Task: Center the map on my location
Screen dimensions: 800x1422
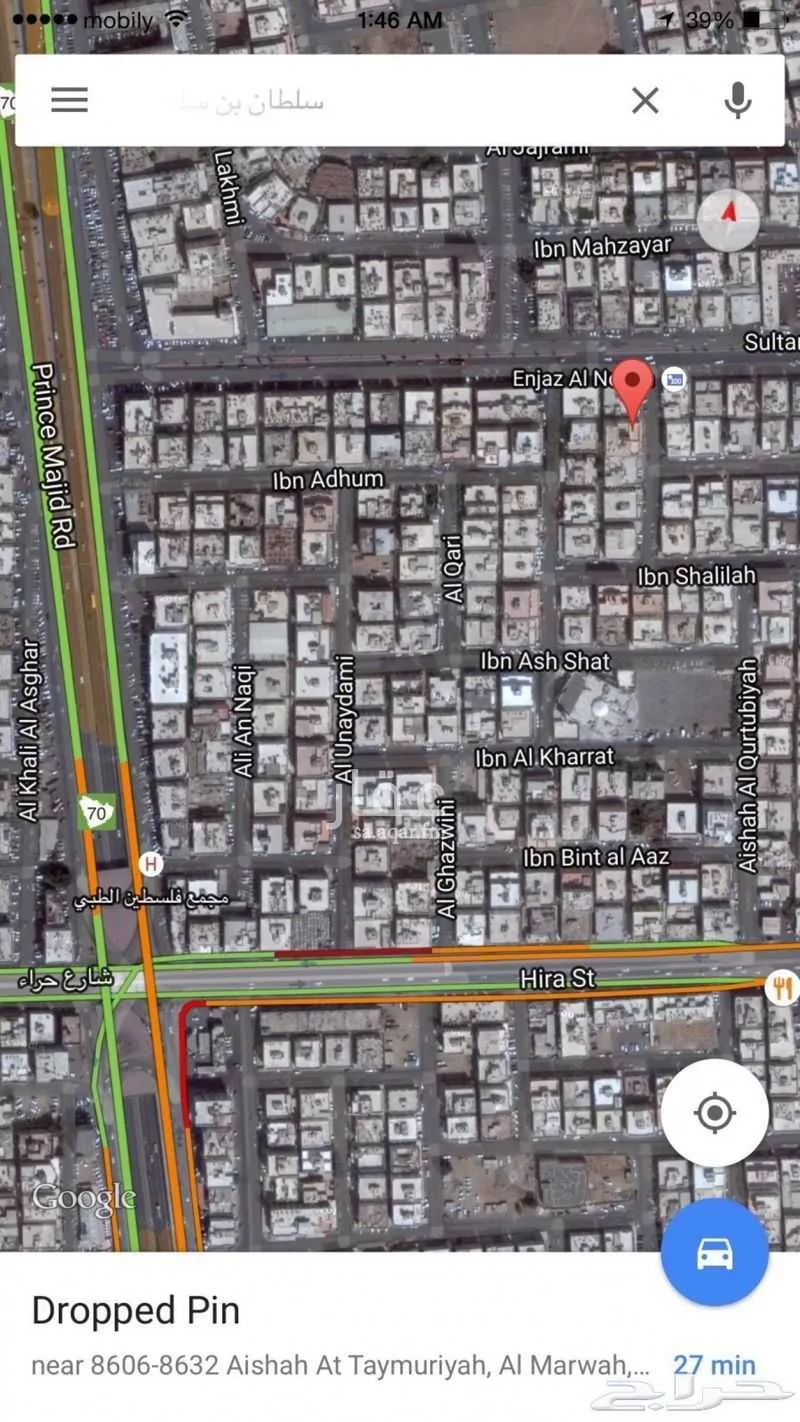Action: click(714, 1112)
